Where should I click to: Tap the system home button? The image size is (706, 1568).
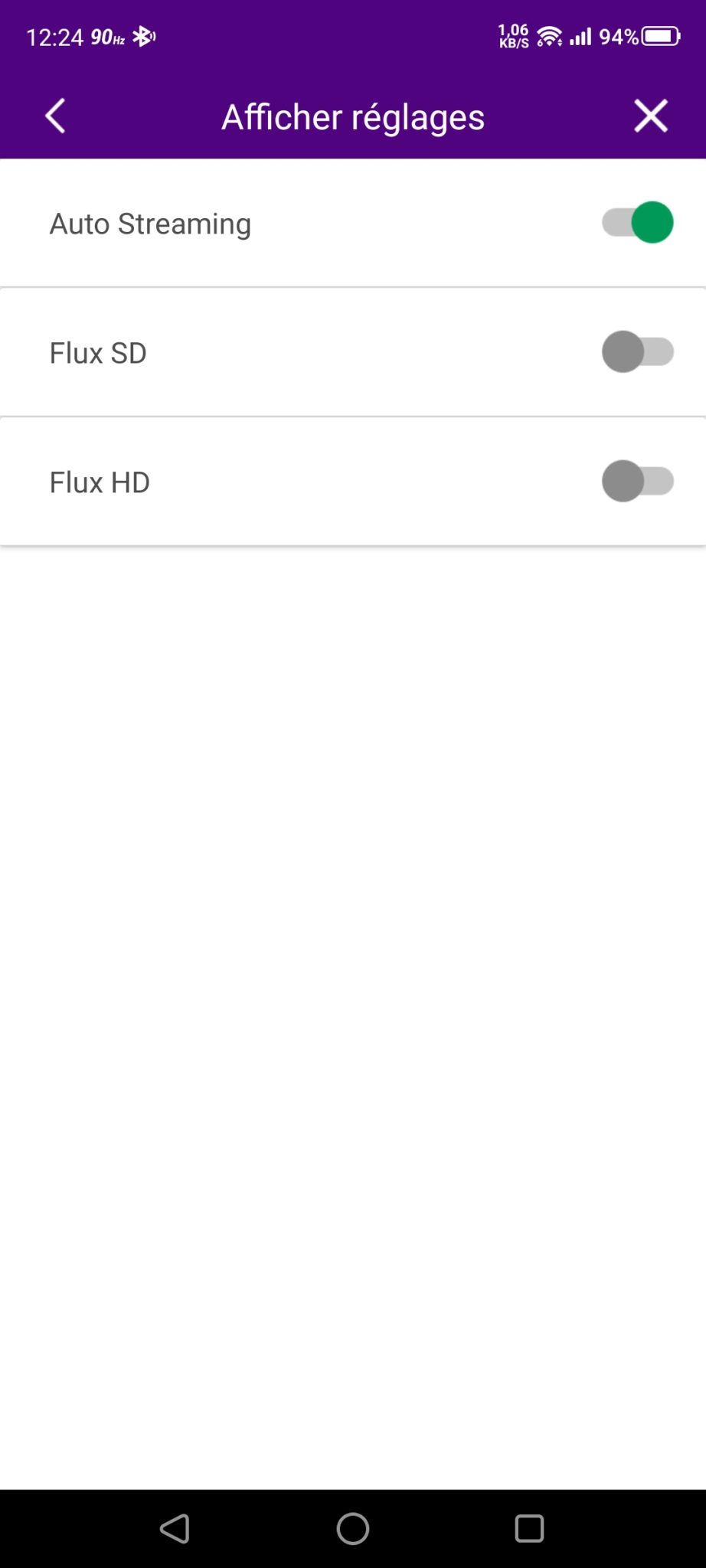click(353, 1529)
